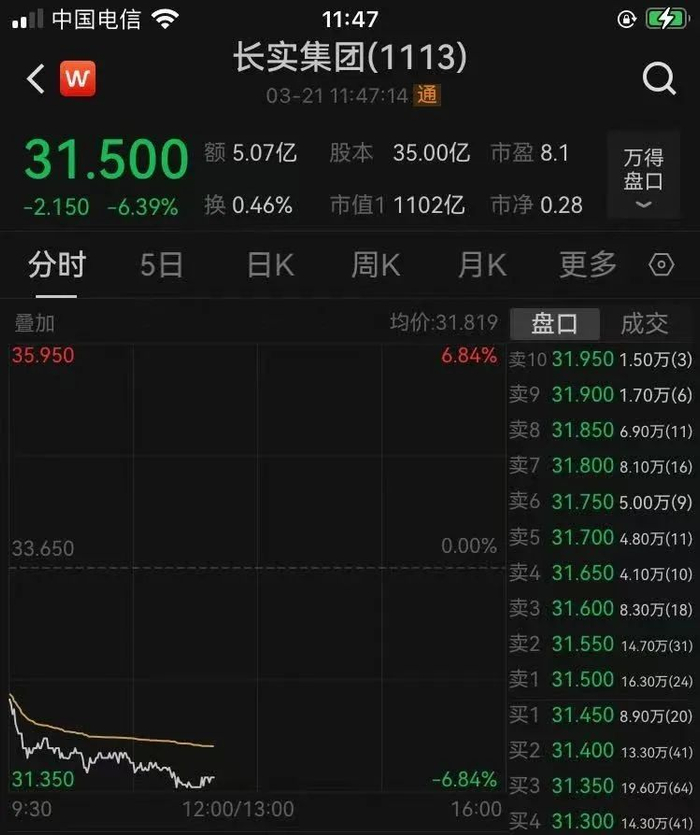Switch to the 5日 chart tab
Image resolution: width=700 pixels, height=835 pixels.
point(161,265)
